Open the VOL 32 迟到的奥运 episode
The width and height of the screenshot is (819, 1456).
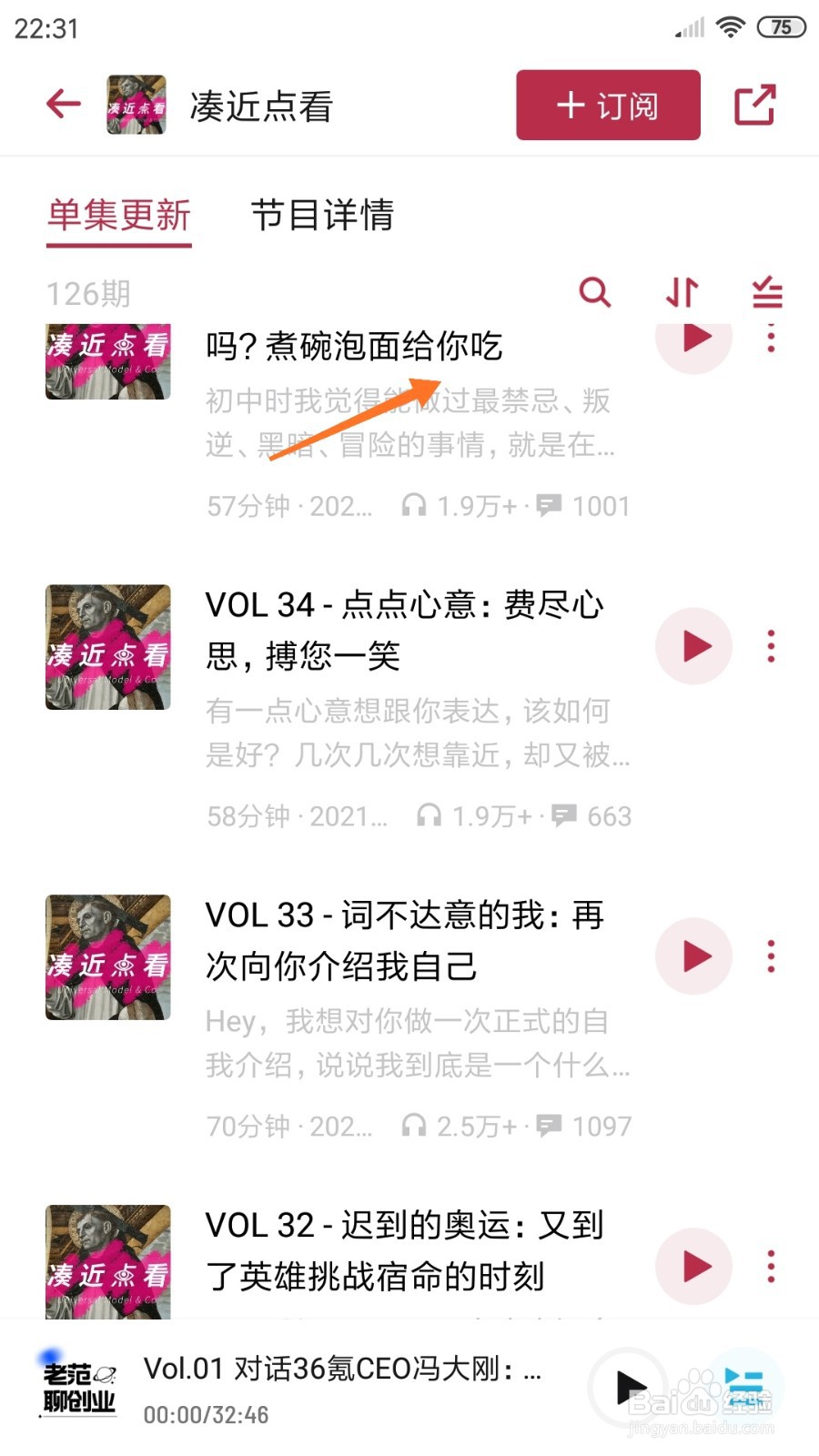[404, 1250]
